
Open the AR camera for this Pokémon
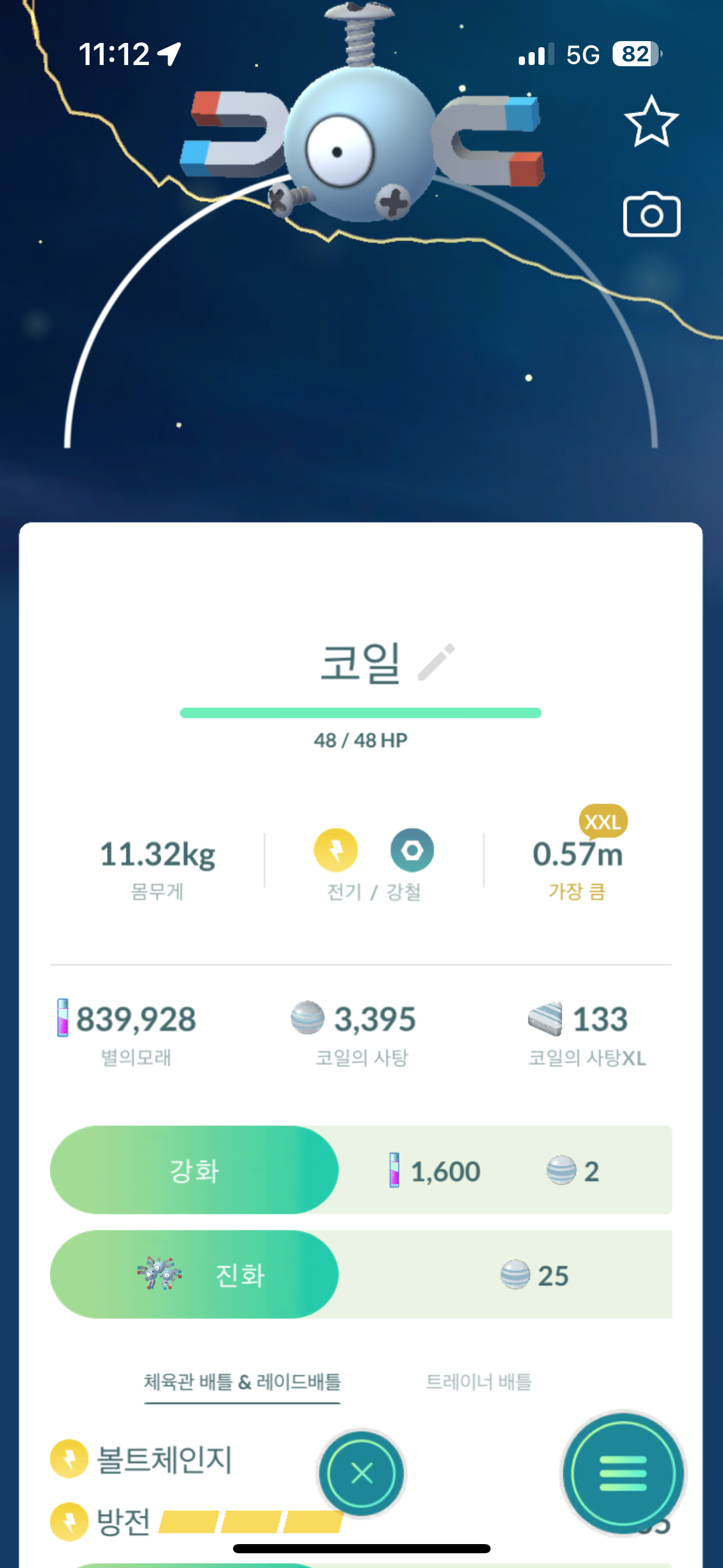pyautogui.click(x=651, y=215)
